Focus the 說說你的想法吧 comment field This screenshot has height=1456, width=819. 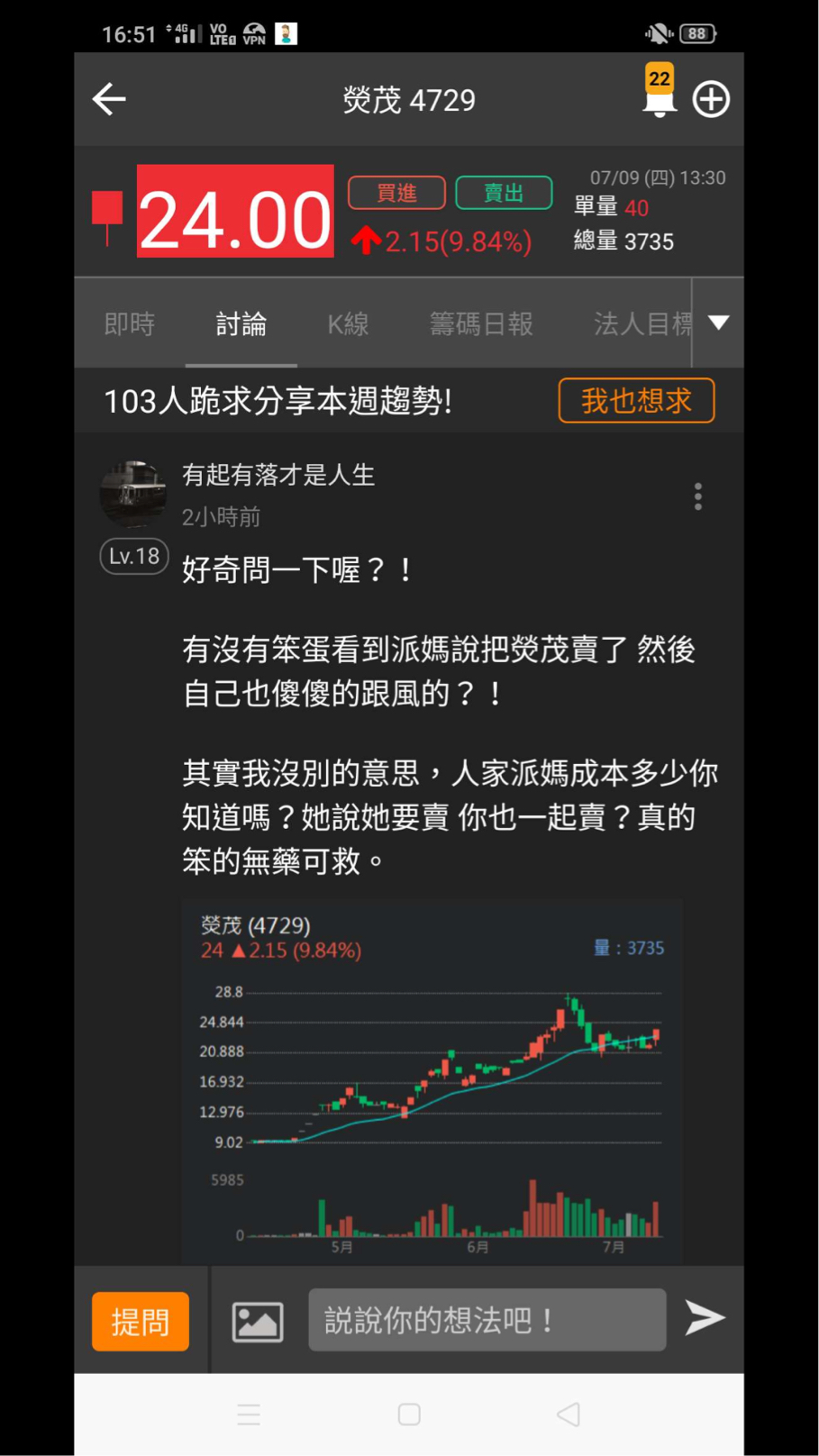[x=487, y=1320]
